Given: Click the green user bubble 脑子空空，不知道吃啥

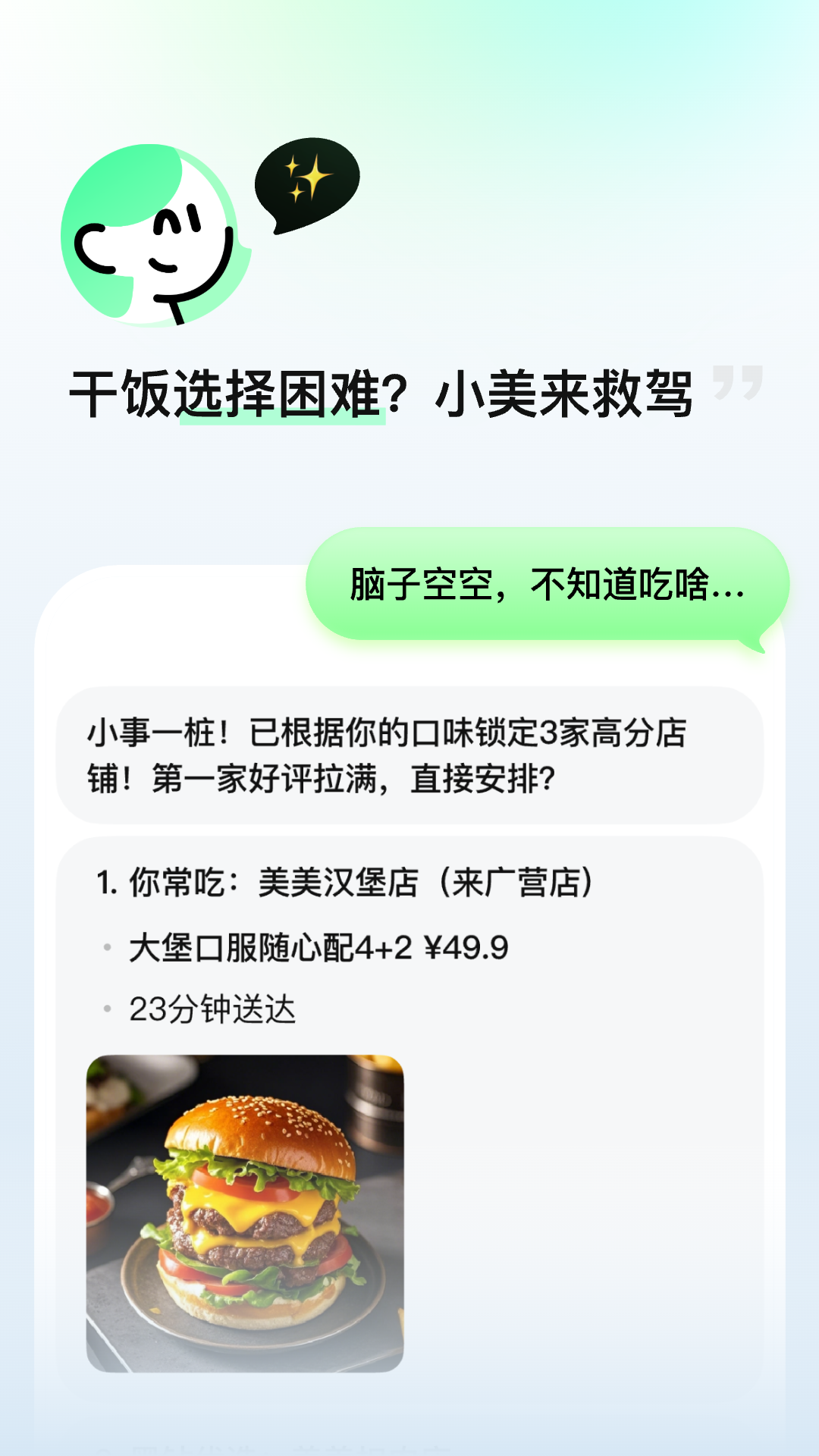Looking at the screenshot, I should 542,588.
